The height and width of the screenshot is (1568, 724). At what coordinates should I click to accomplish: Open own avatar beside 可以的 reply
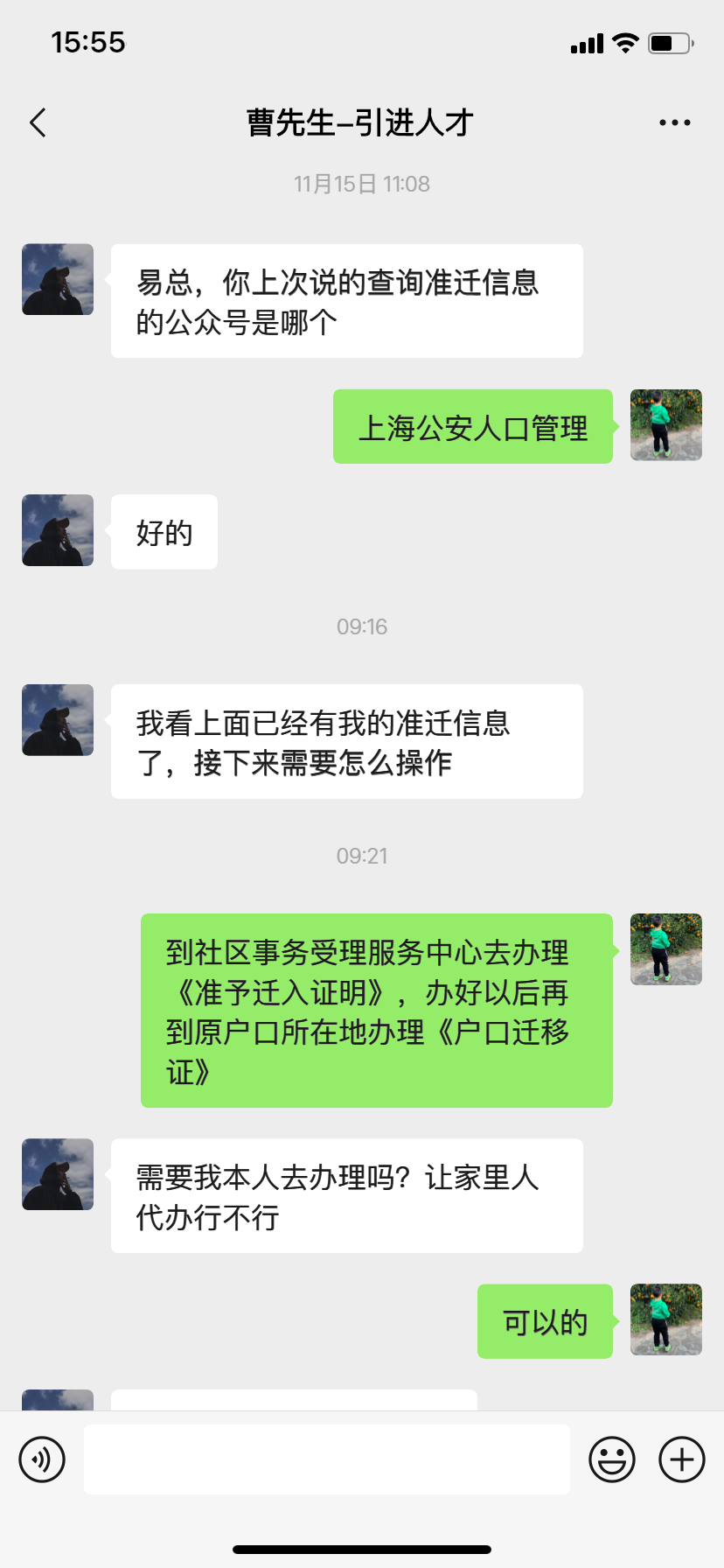(x=665, y=1319)
